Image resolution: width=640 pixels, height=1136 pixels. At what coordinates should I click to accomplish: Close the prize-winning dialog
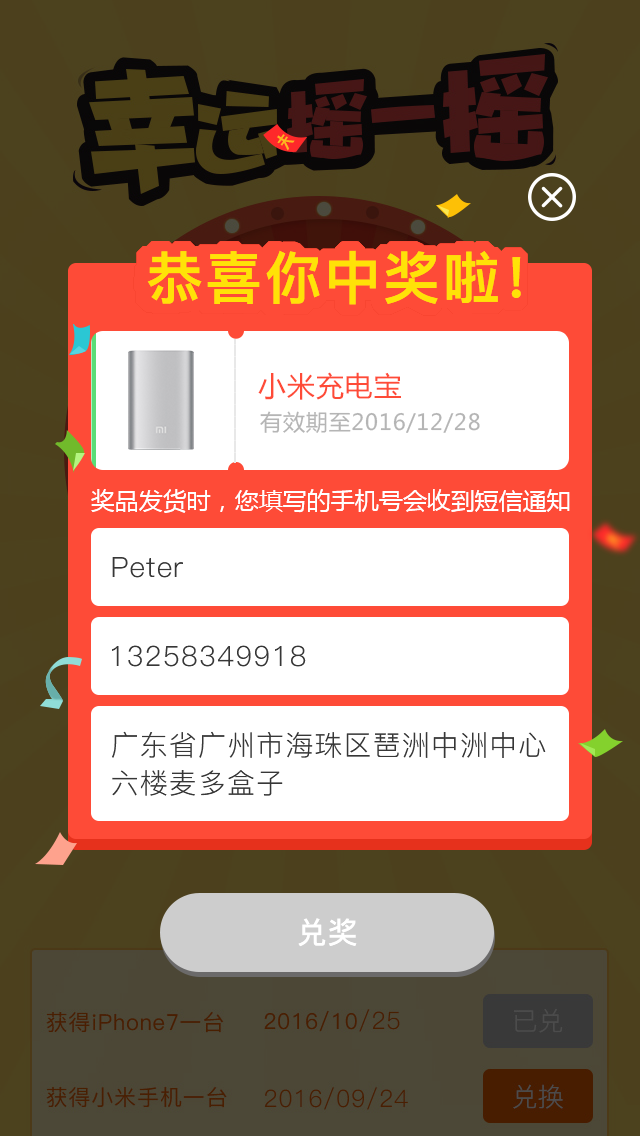[552, 197]
